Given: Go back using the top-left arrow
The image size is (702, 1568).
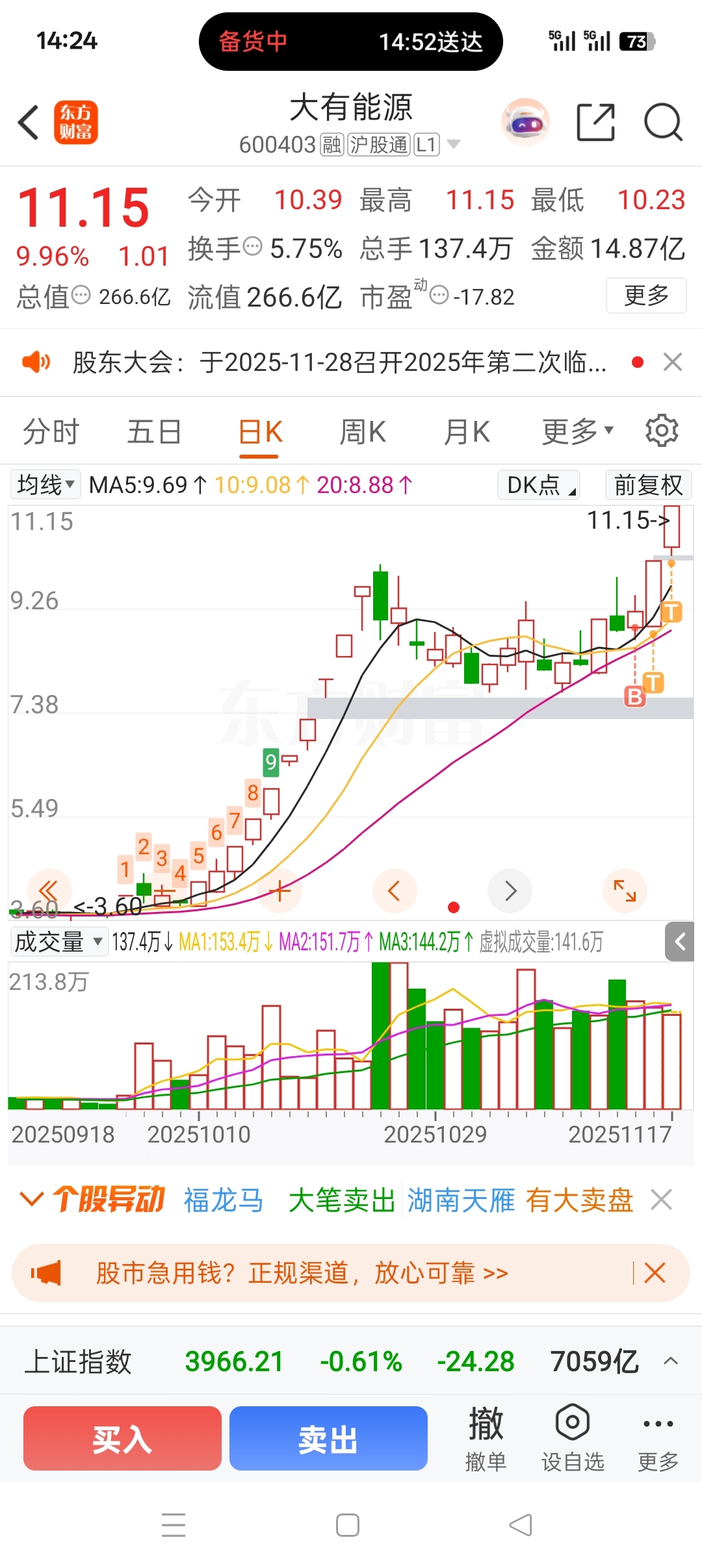Looking at the screenshot, I should click(29, 122).
